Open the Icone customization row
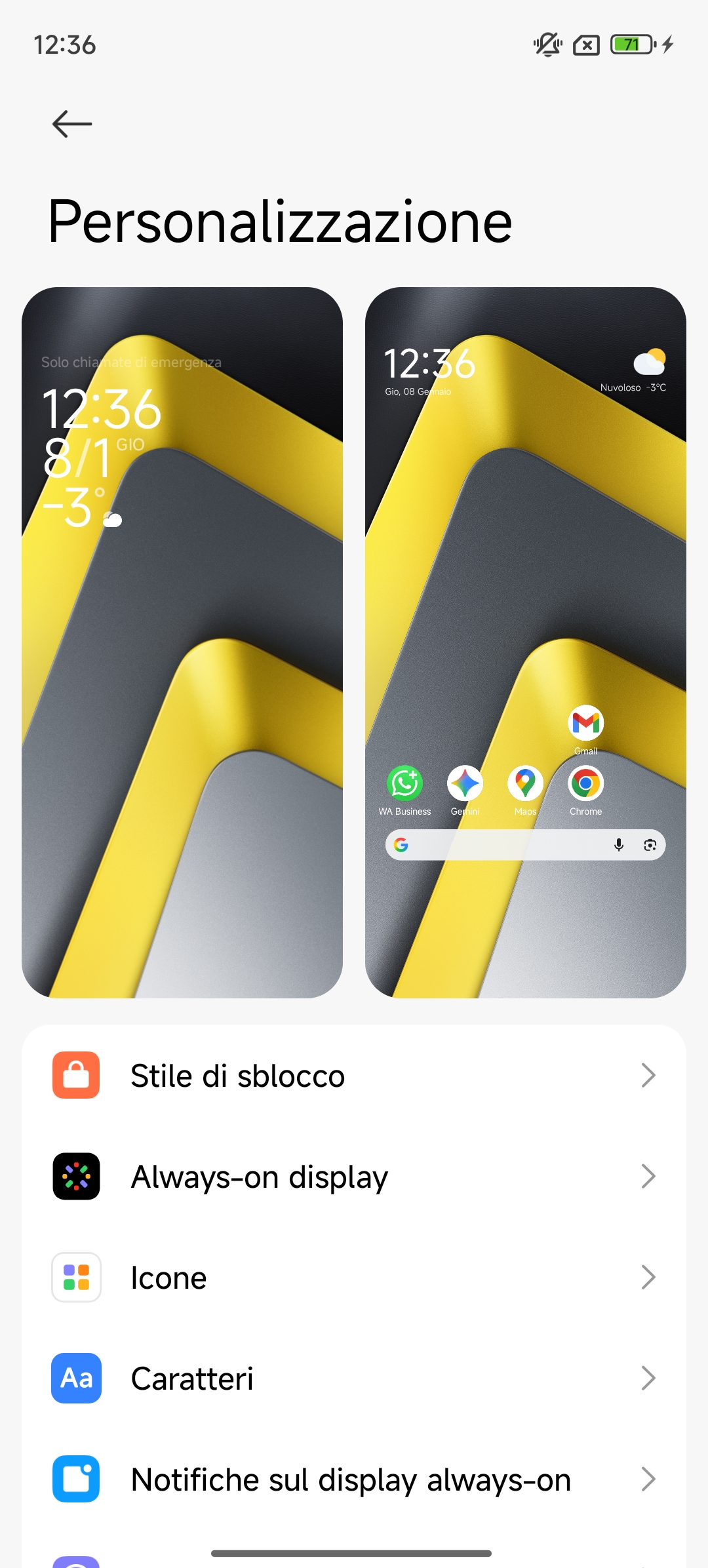Viewport: 708px width, 1568px height. (x=354, y=1278)
